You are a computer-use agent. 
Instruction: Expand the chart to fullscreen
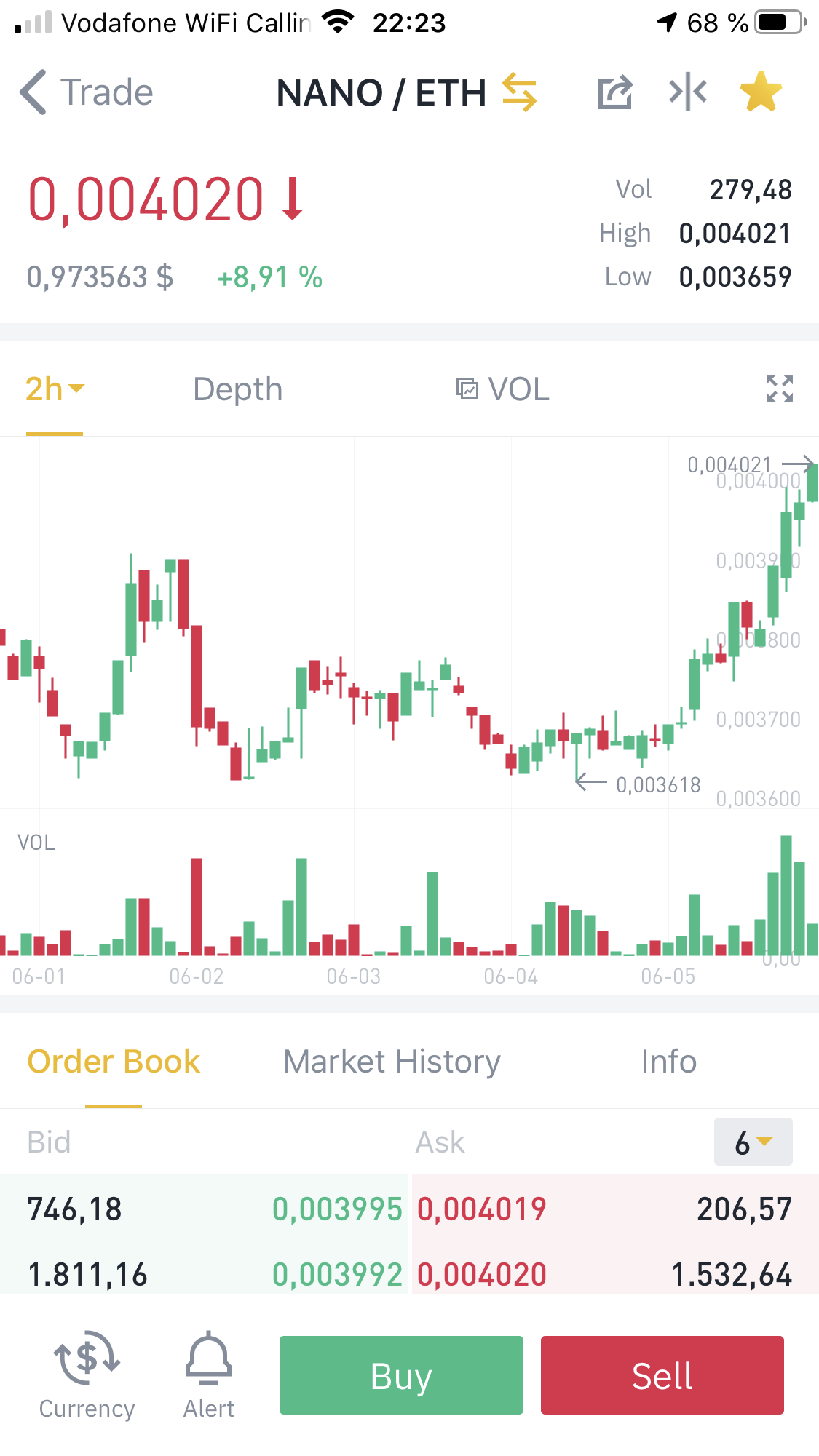pyautogui.click(x=779, y=389)
